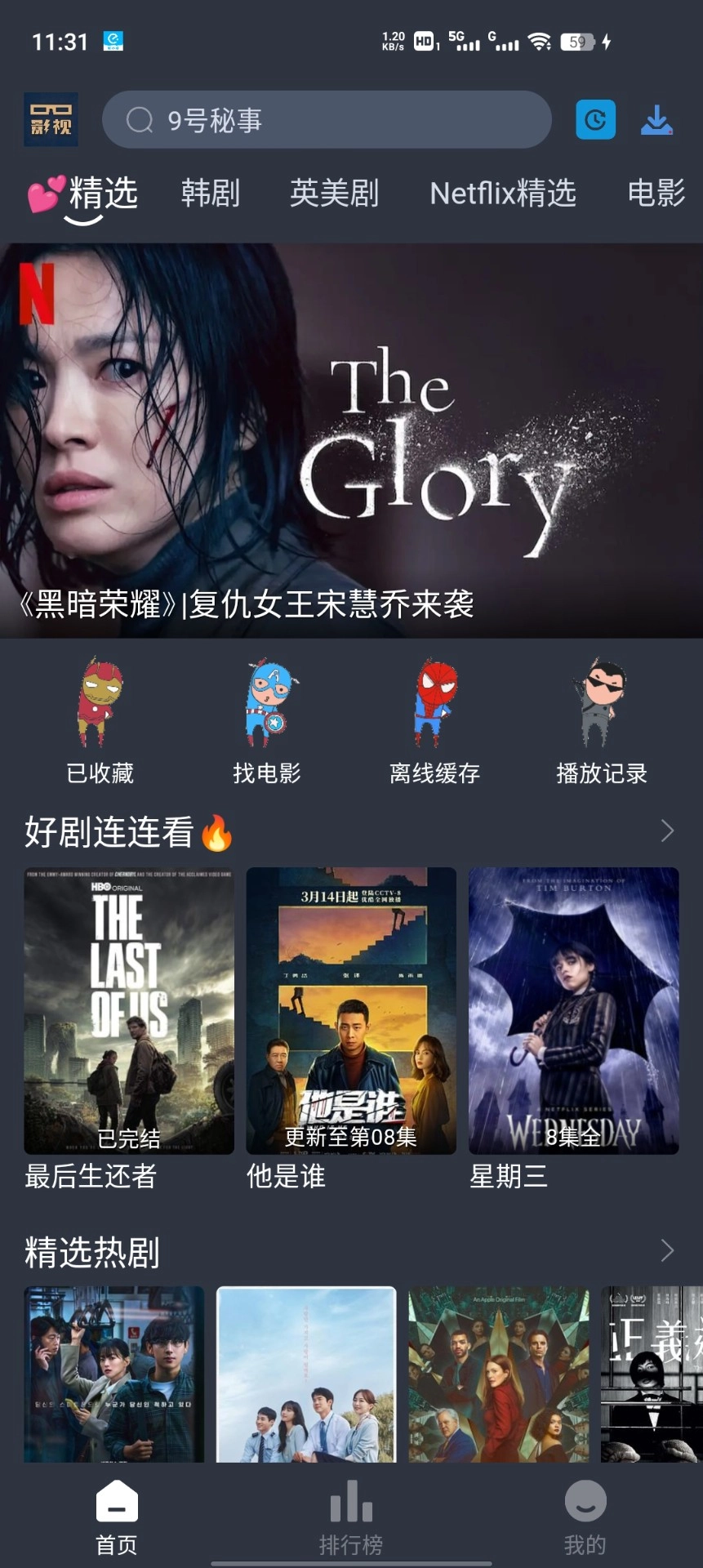
Task: Tap the download icon beside the clock
Action: point(657,119)
